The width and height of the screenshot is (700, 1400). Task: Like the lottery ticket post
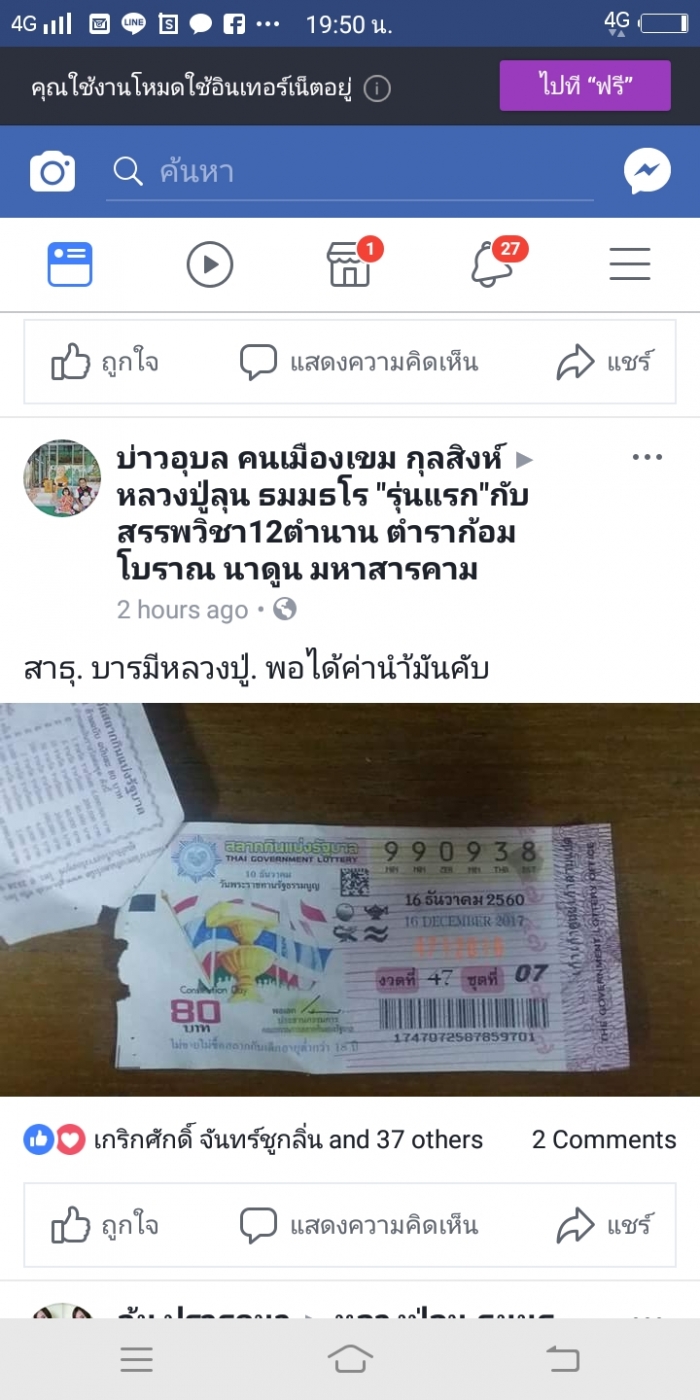pyautogui.click(x=105, y=1225)
